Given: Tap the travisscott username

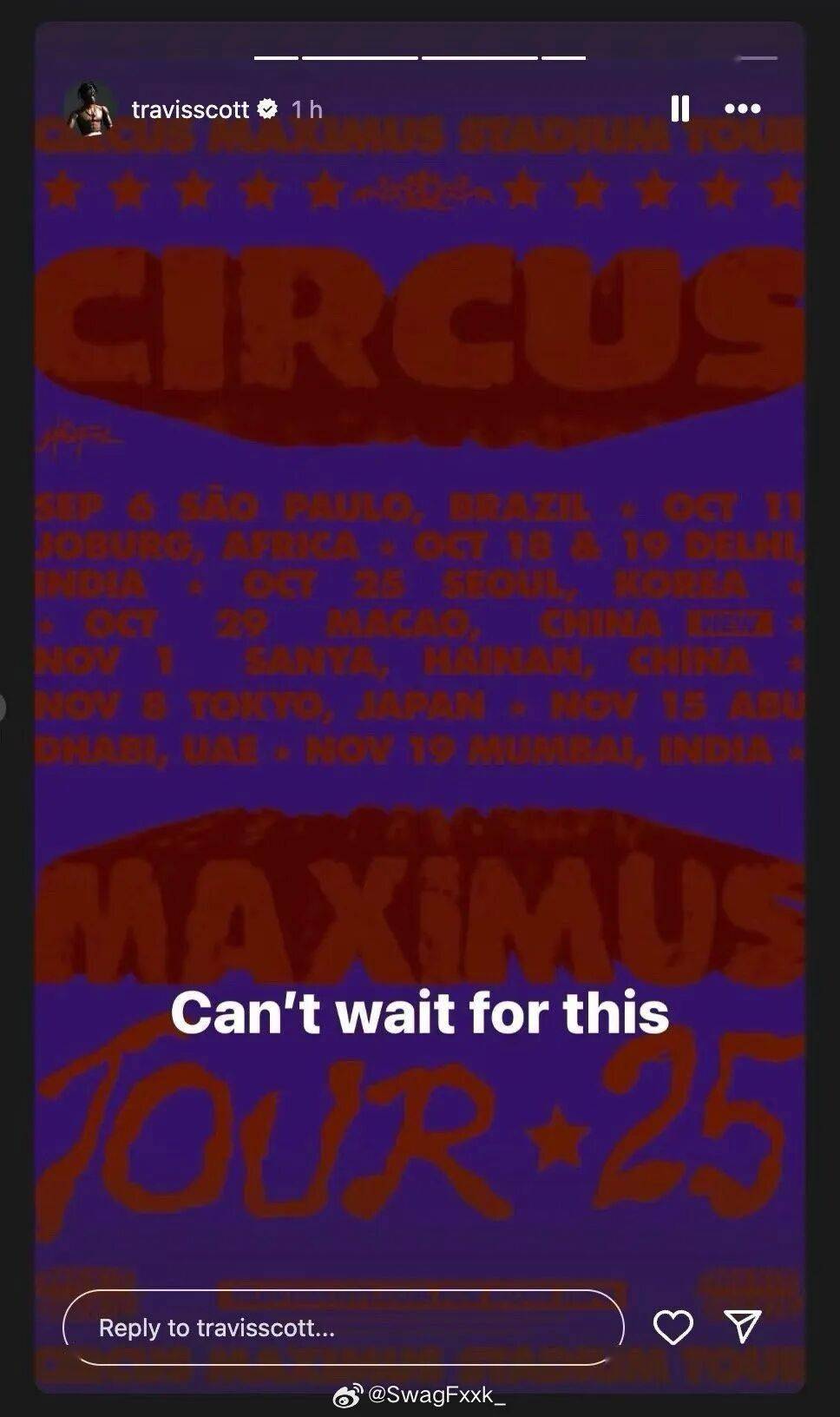Looking at the screenshot, I should 191,109.
